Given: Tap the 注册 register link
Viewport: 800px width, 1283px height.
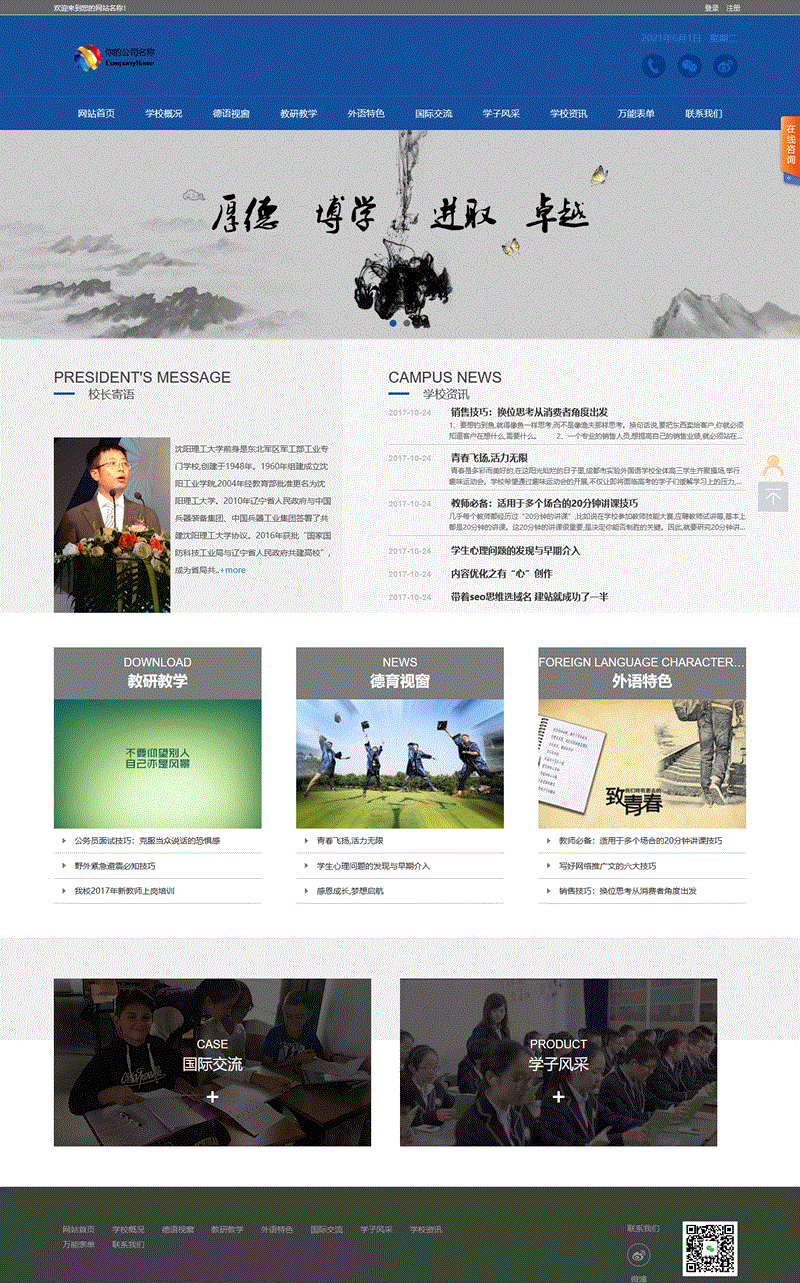Looking at the screenshot, I should point(733,8).
